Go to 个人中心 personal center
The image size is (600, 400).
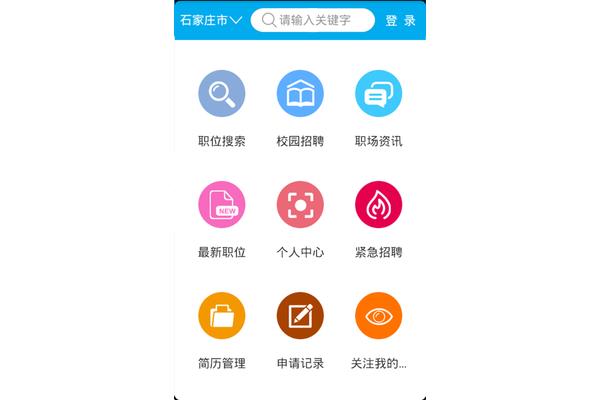pos(300,205)
